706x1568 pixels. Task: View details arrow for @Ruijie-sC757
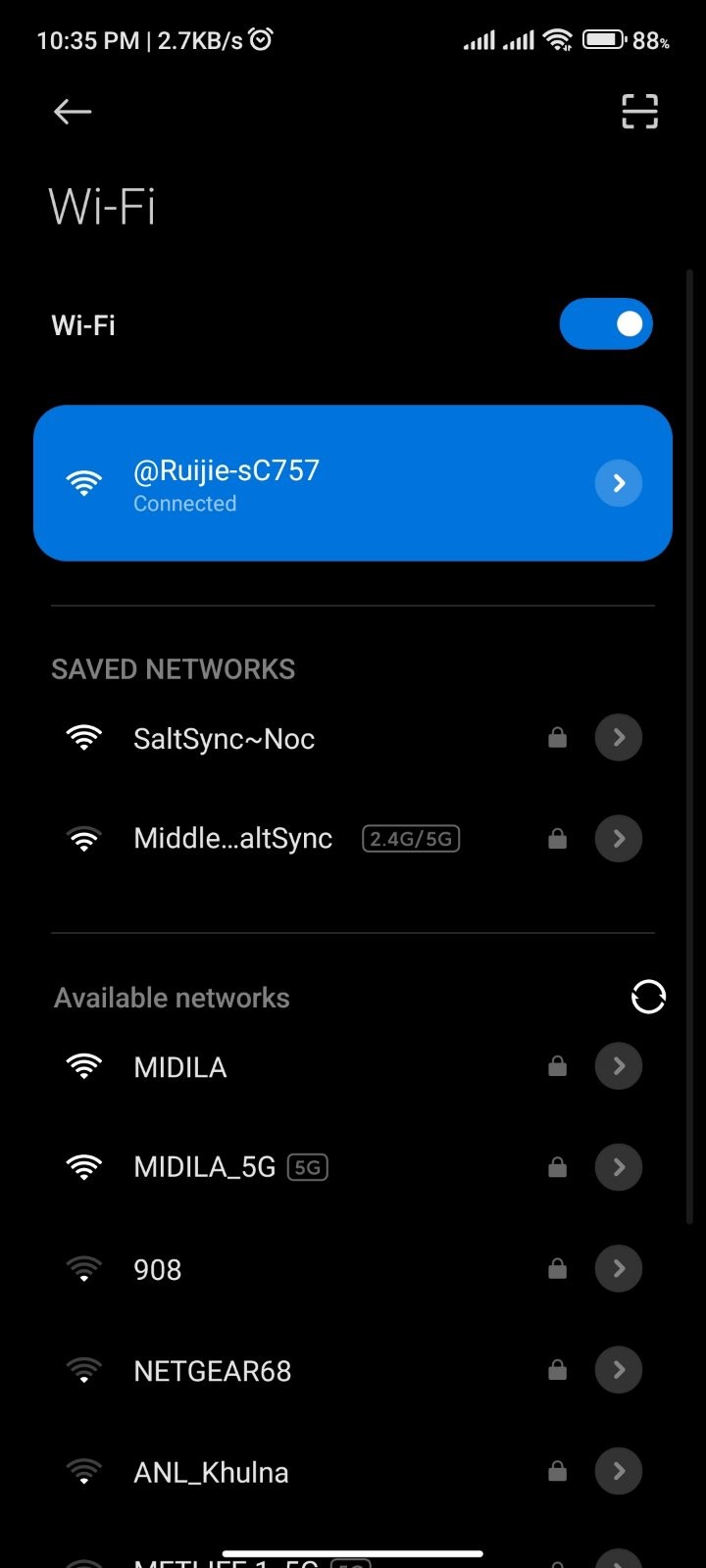tap(619, 483)
